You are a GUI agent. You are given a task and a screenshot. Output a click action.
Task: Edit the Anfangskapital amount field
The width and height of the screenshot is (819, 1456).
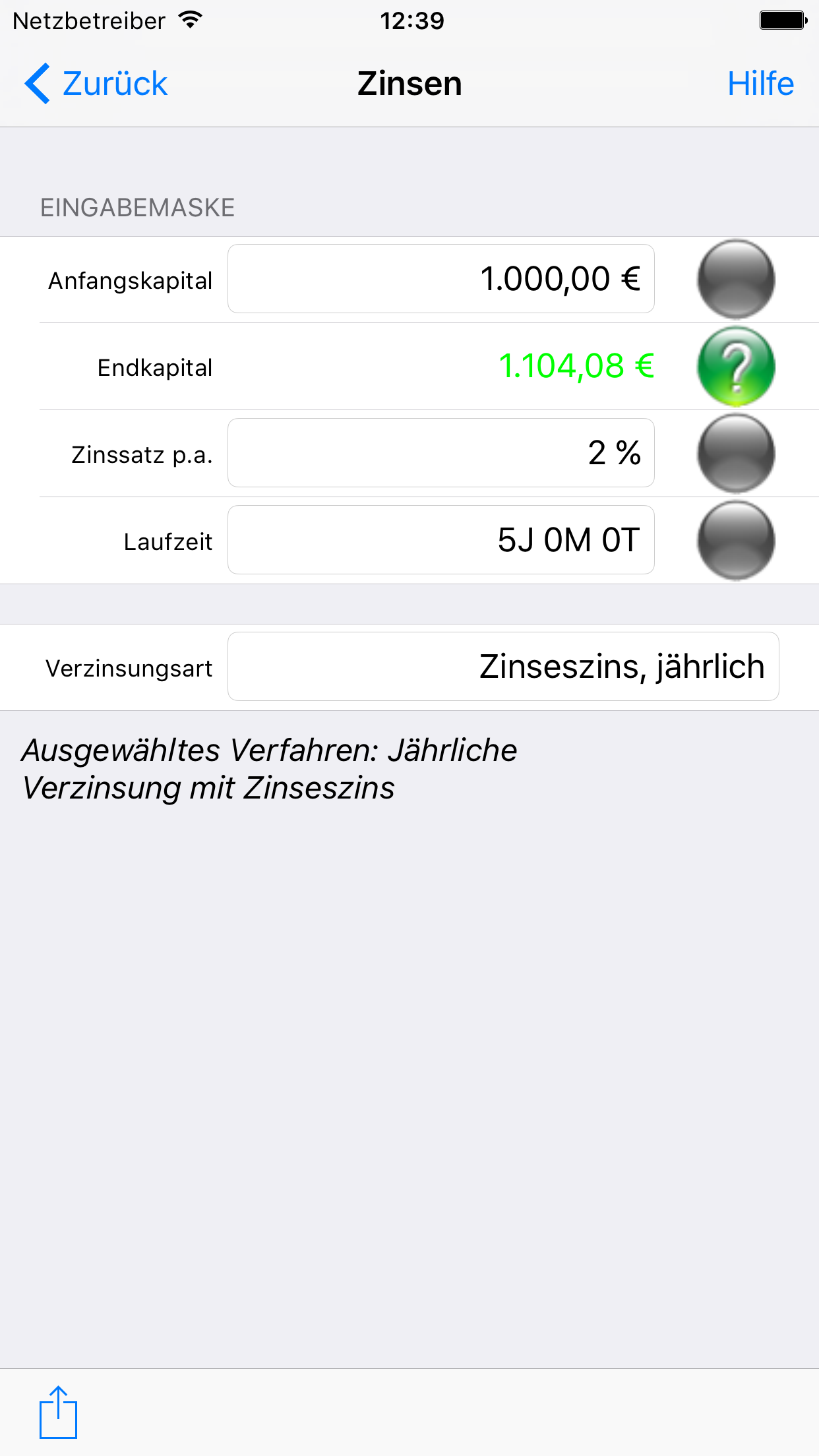click(441, 279)
